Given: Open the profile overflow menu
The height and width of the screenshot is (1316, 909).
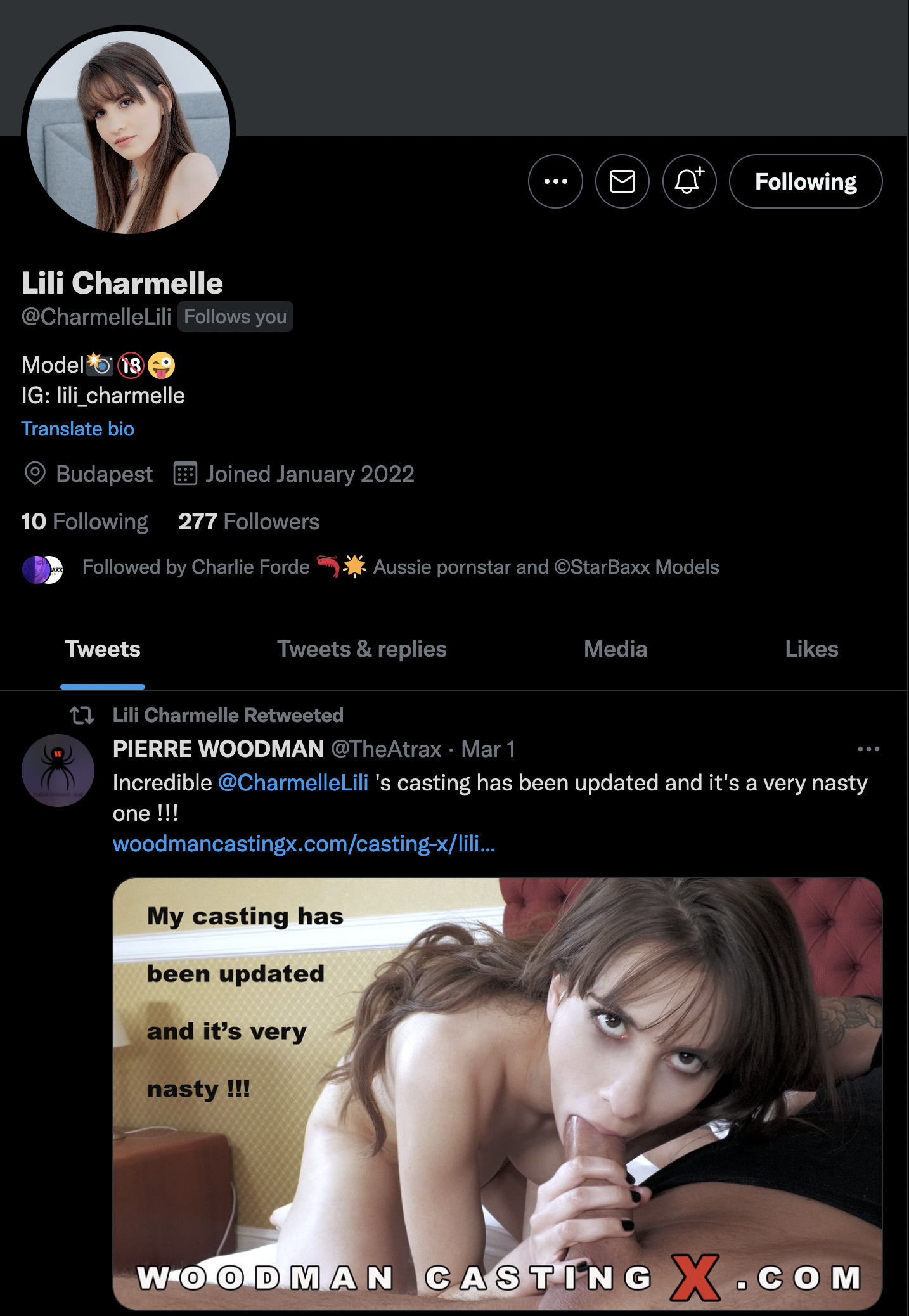Looking at the screenshot, I should point(555,181).
